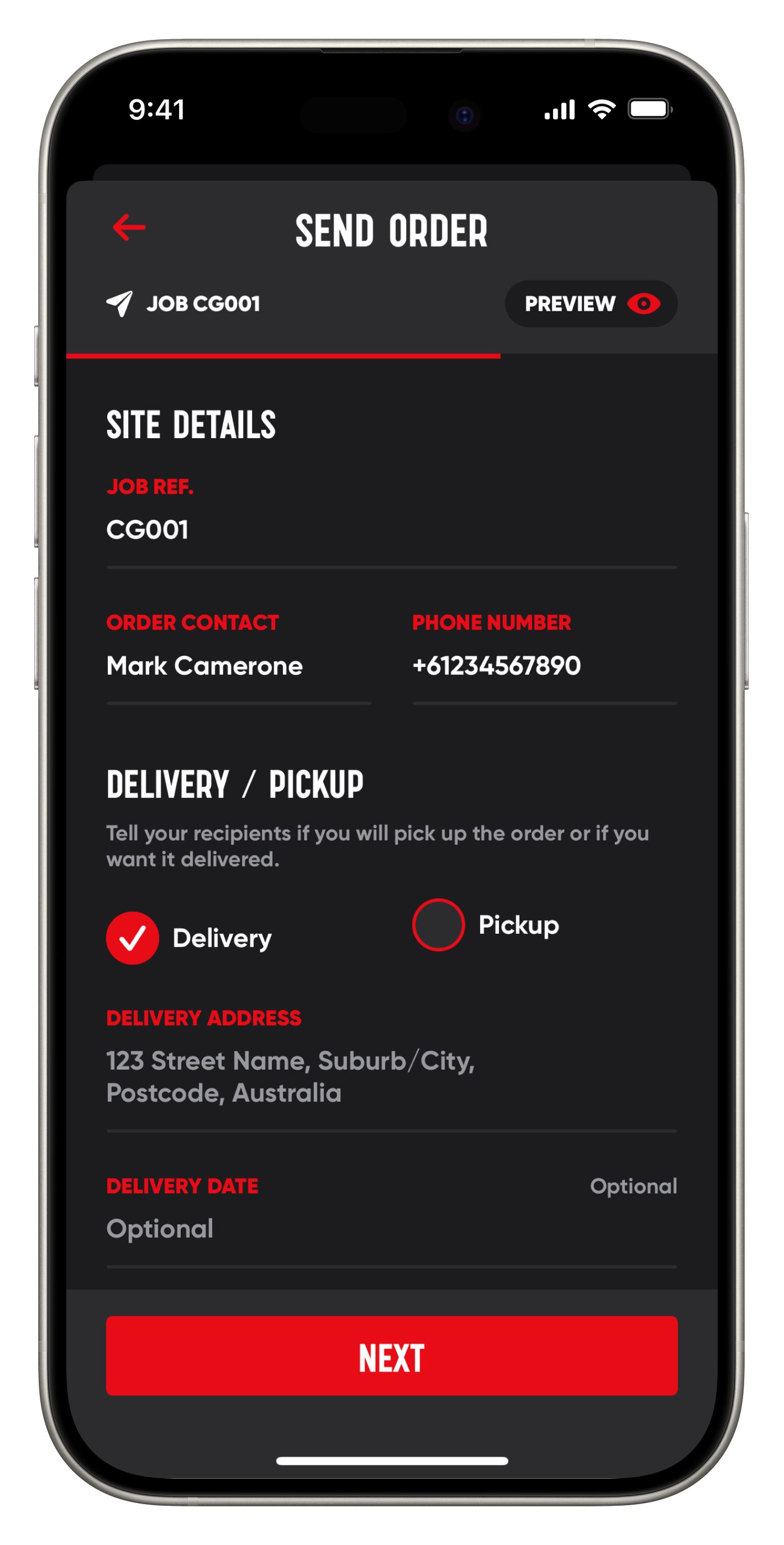Tap the Order Contact field
The image size is (784, 1545).
(238, 666)
